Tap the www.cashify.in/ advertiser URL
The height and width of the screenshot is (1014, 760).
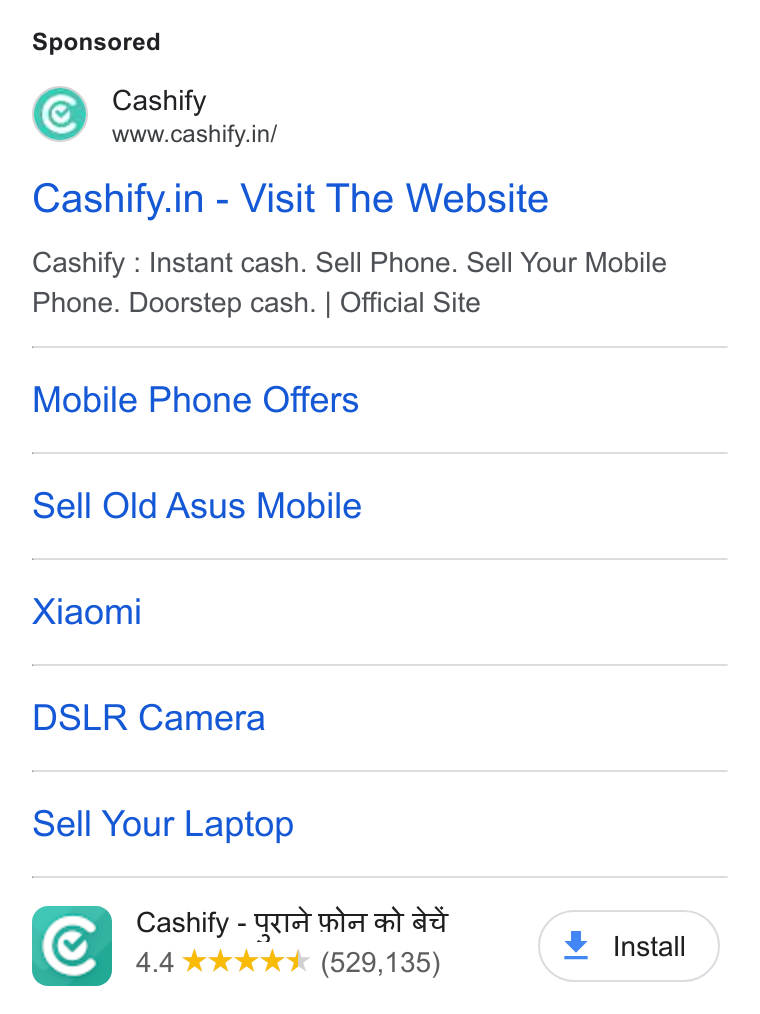pos(194,135)
